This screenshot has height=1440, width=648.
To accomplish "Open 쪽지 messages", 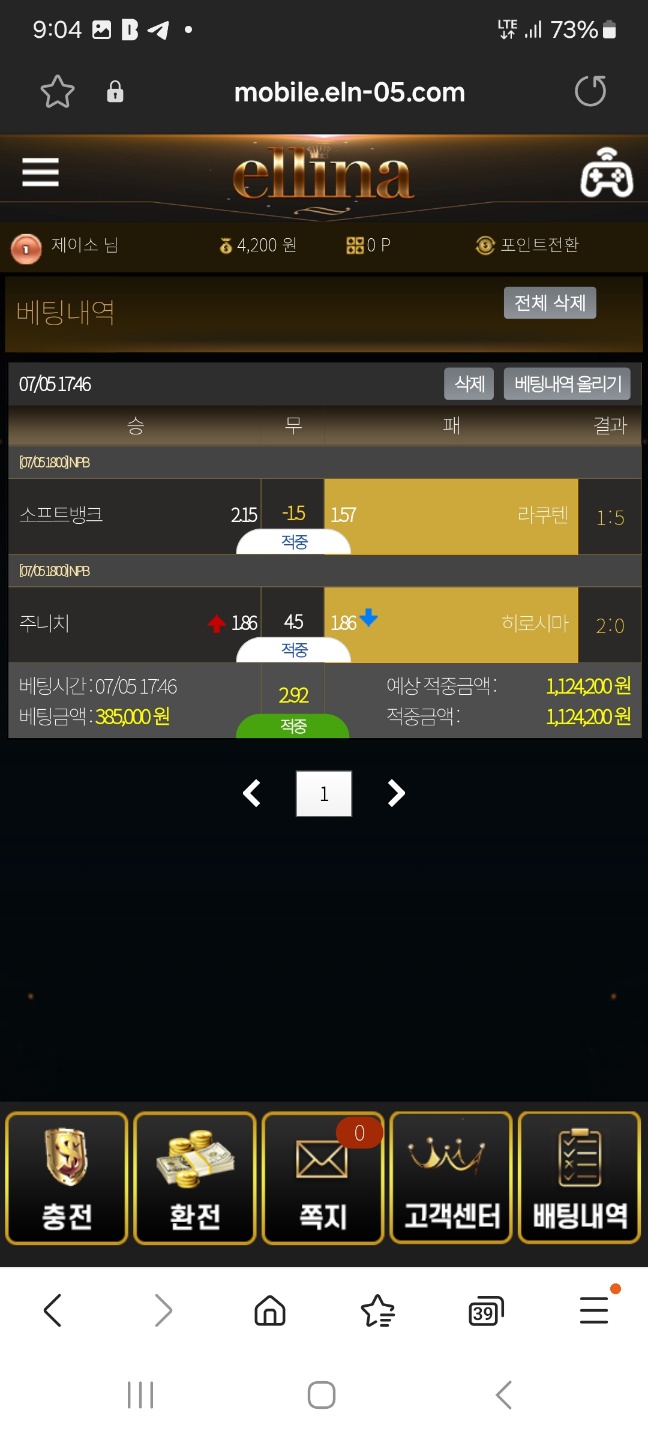I will pyautogui.click(x=323, y=1178).
